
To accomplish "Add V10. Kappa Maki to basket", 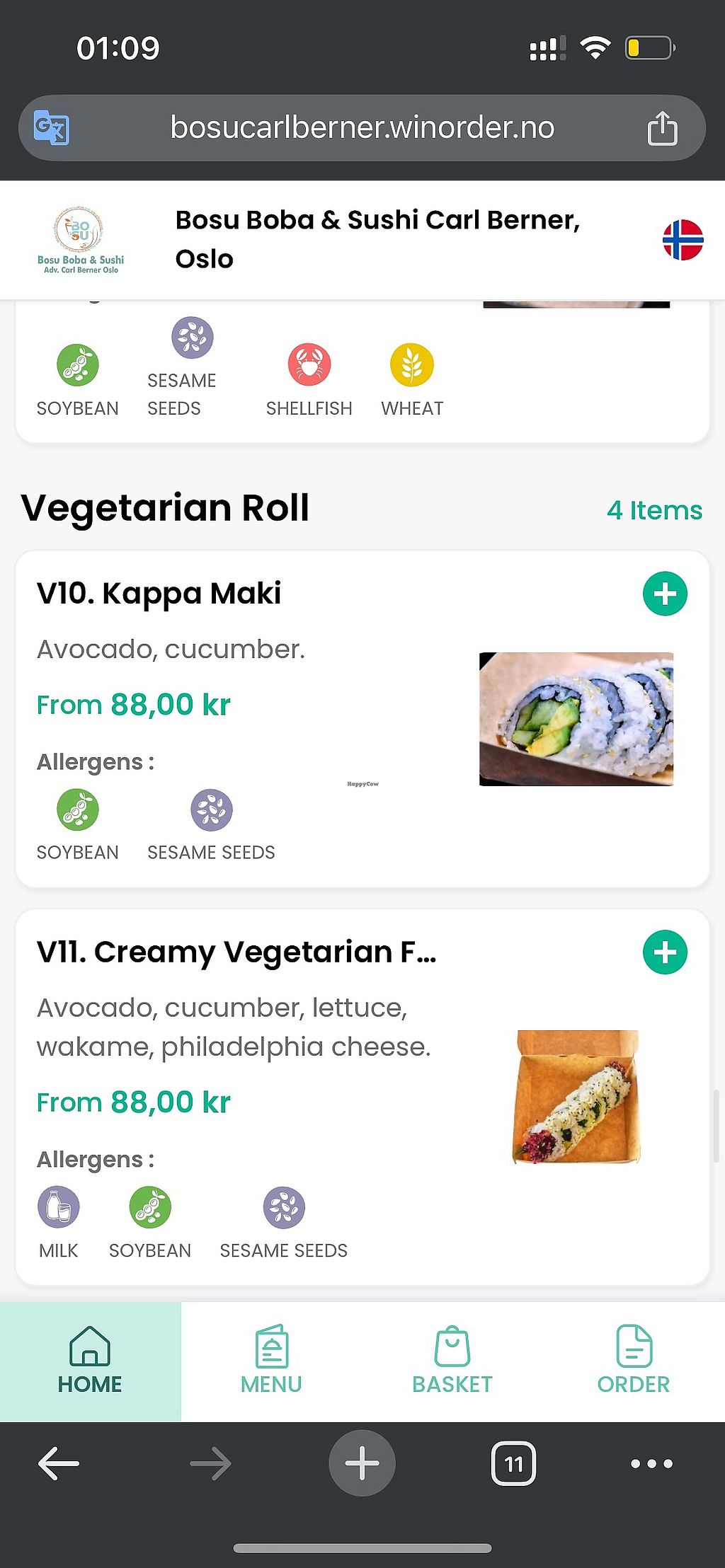I will pyautogui.click(x=665, y=594).
